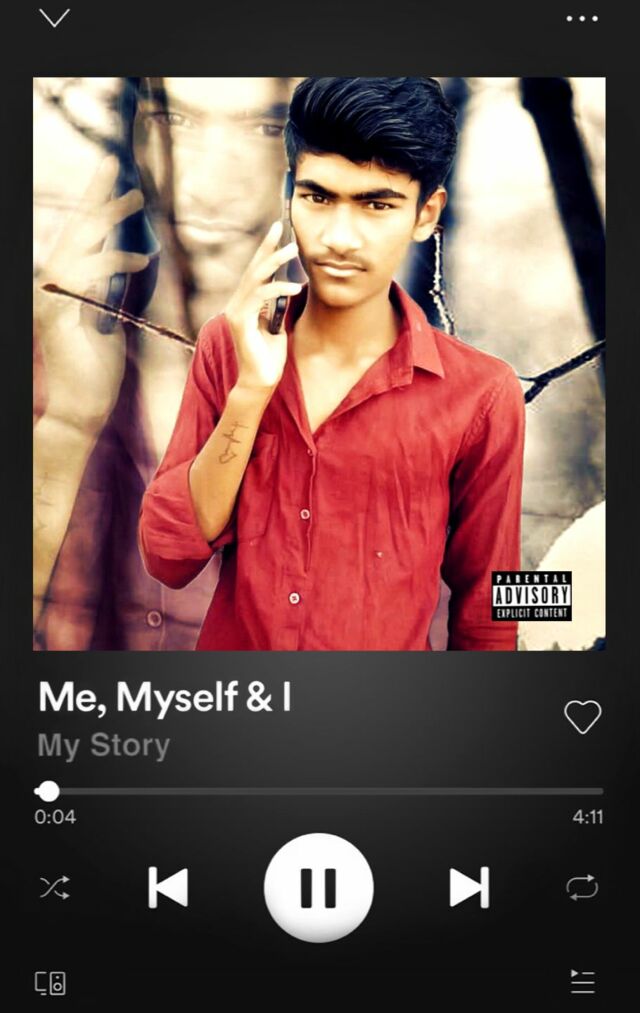Open the play queue
The height and width of the screenshot is (1013, 640).
tap(582, 982)
